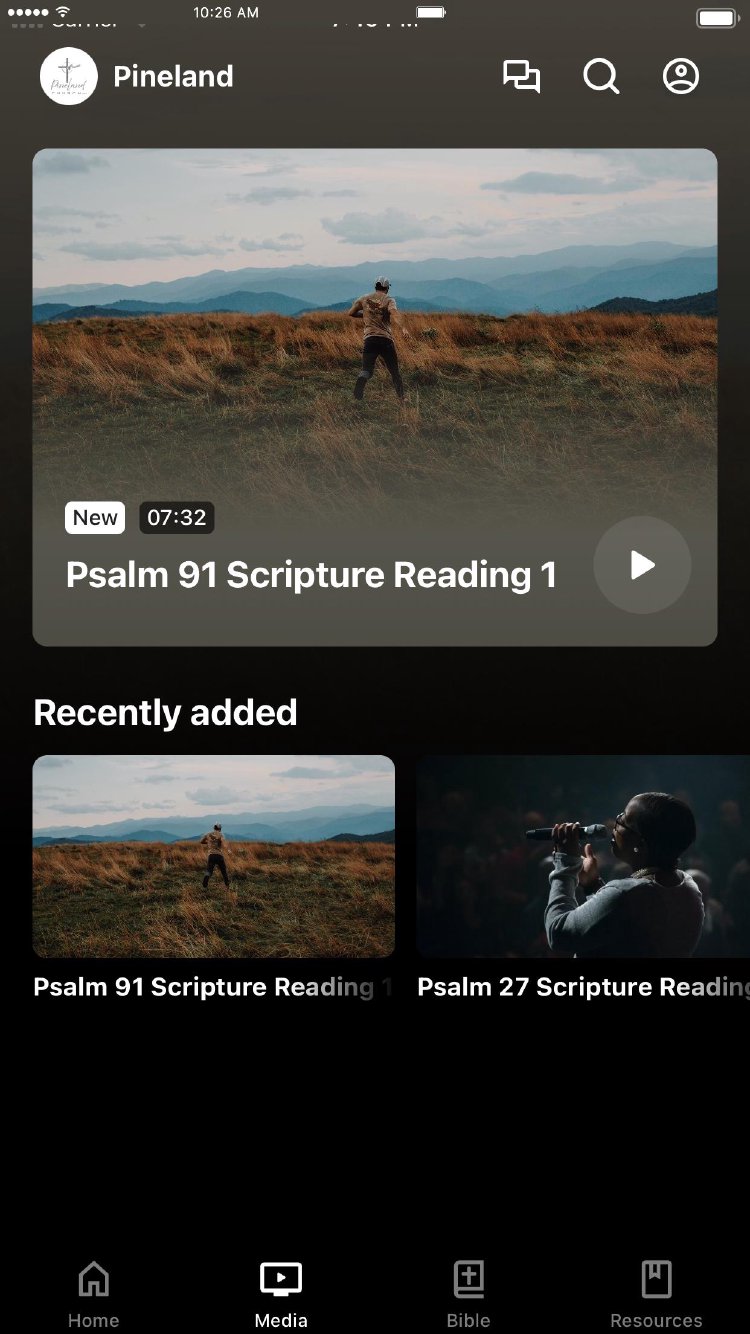Open the search icon
This screenshot has width=750, height=1334.
[x=601, y=77]
